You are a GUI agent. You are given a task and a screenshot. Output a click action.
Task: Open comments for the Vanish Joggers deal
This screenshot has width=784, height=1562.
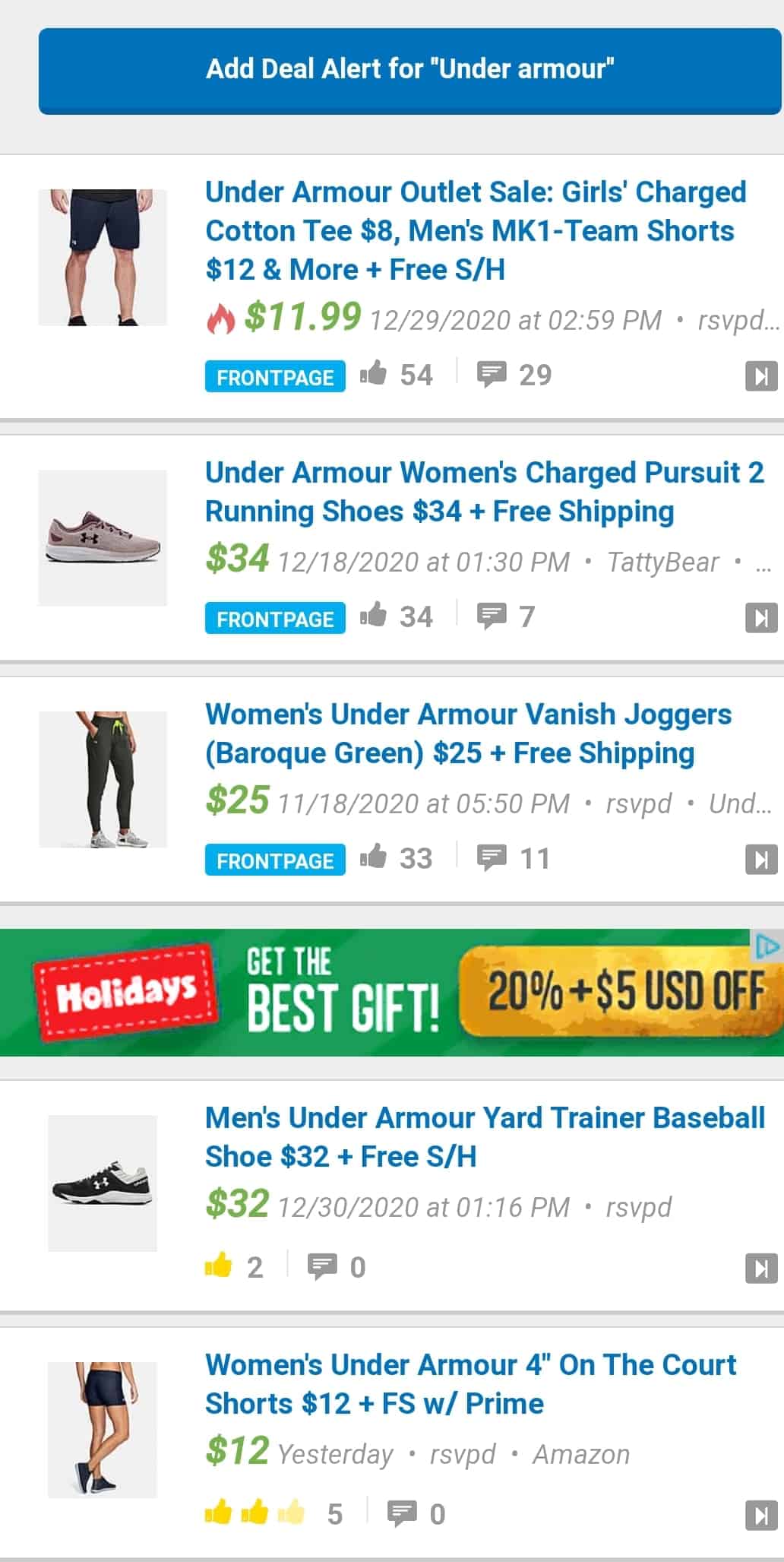tap(492, 858)
